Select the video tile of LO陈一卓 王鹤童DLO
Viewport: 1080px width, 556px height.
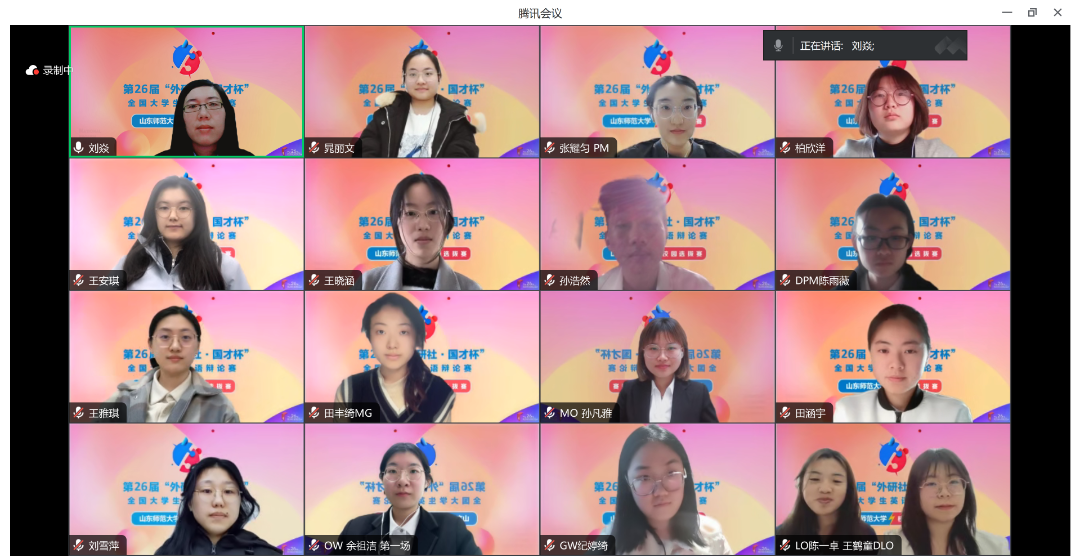892,489
